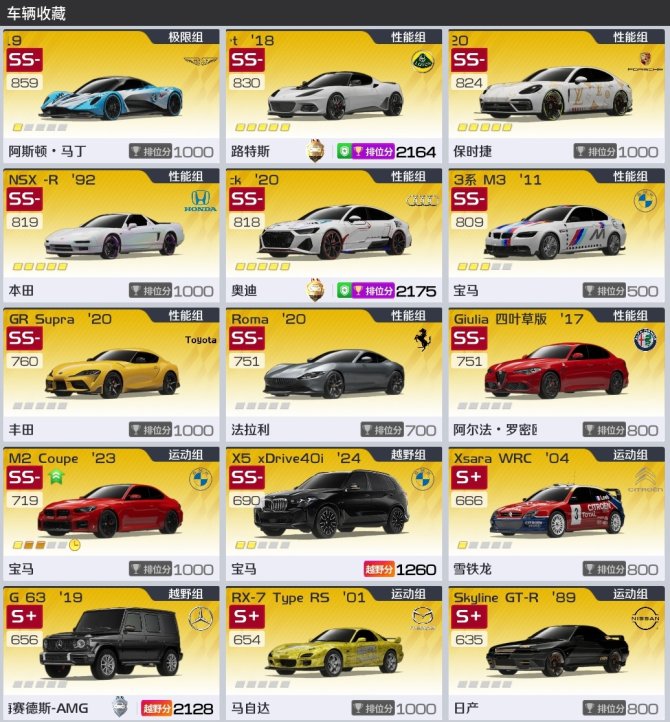Select the Lotus (路特斯) '18 car card
Screen dimensions: 670x722
333,95
